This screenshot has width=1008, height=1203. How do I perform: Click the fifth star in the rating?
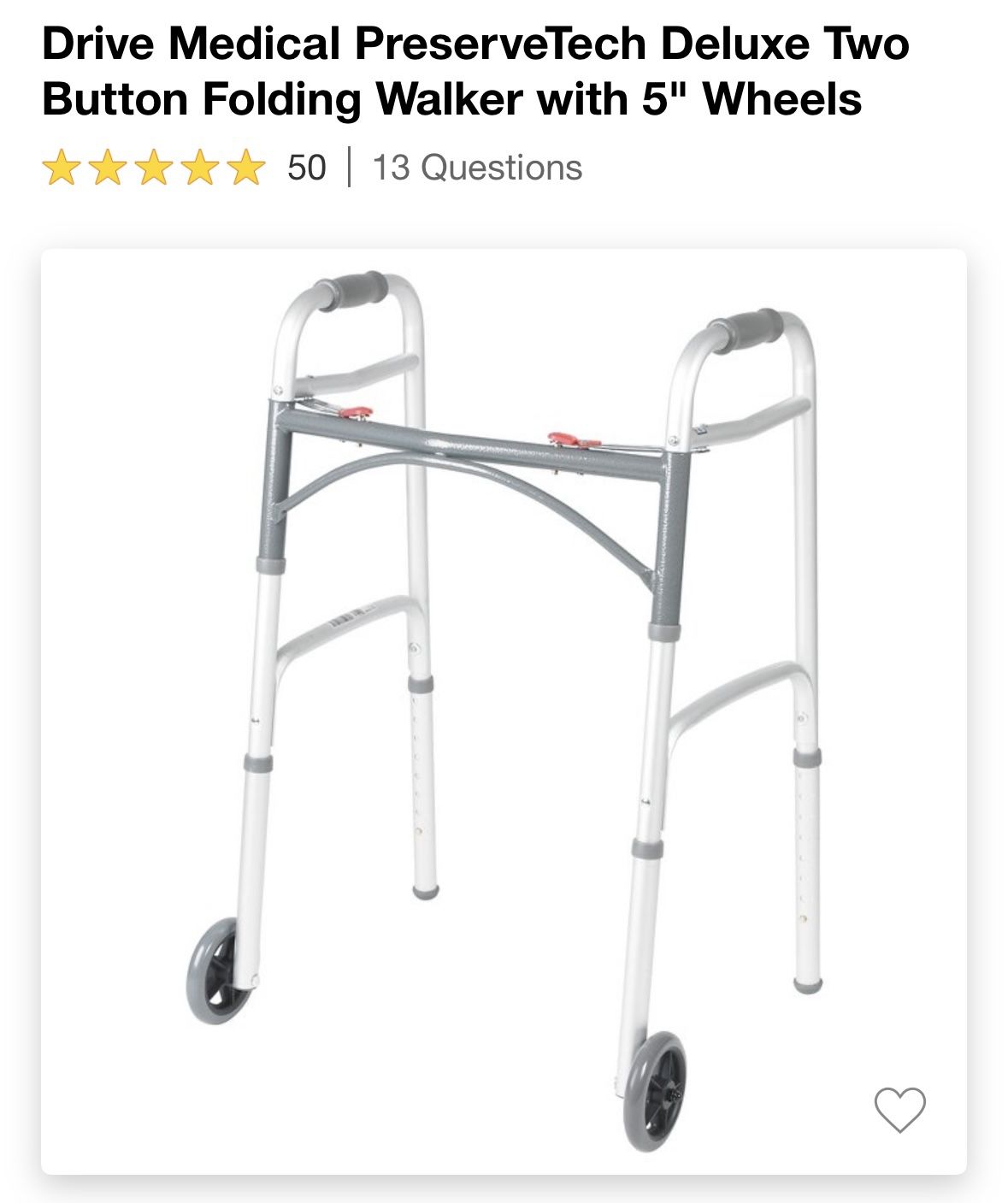247,167
